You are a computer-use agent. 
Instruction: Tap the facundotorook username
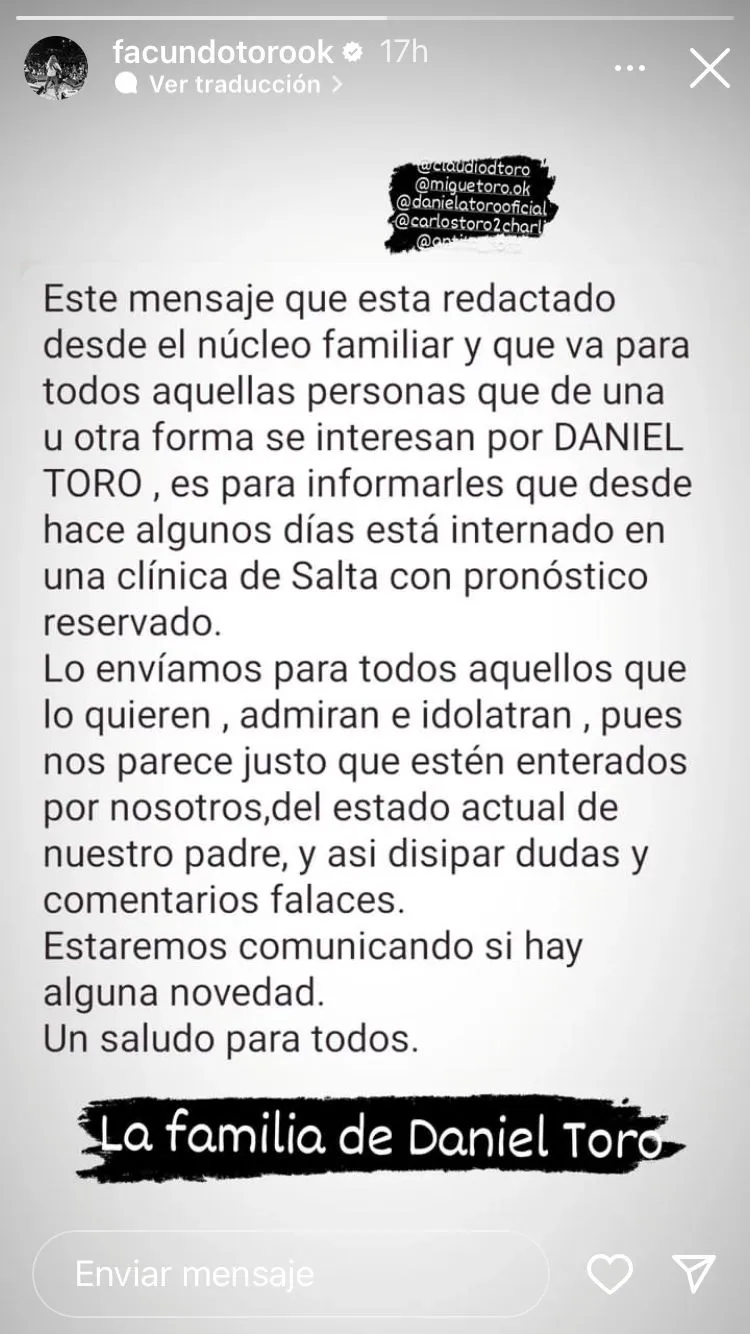click(x=223, y=52)
